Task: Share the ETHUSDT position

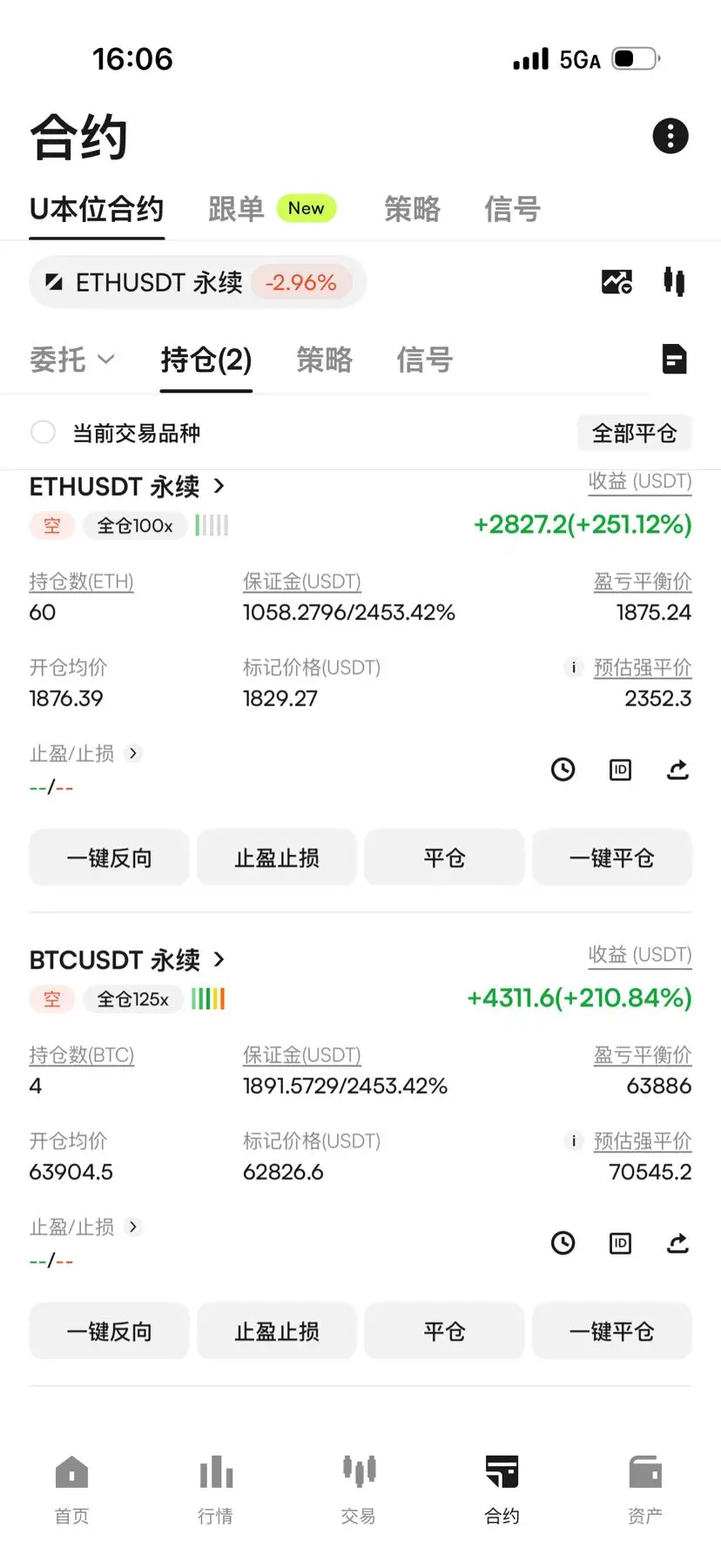Action: click(677, 770)
